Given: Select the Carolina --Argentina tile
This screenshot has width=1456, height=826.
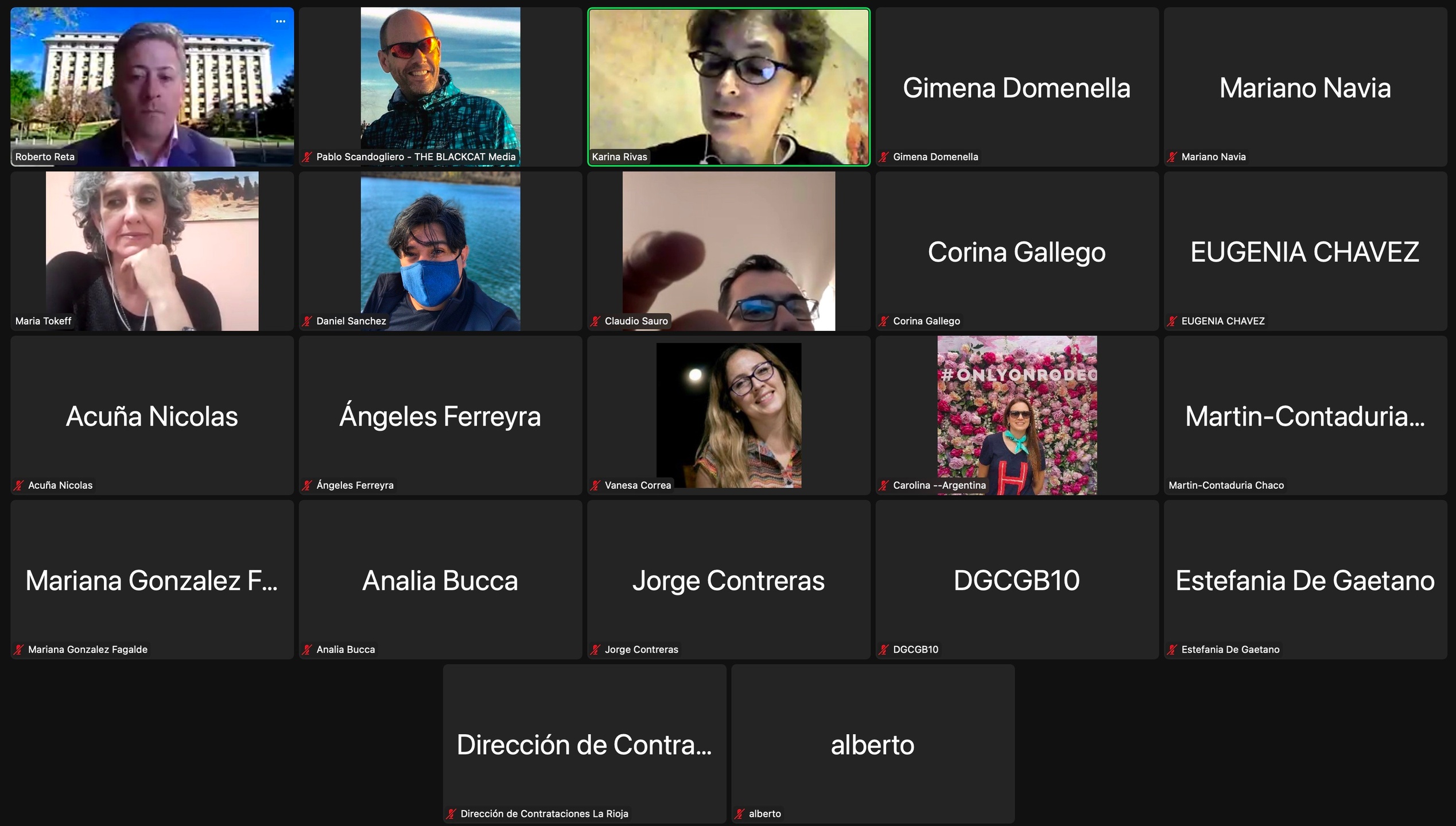Looking at the screenshot, I should coord(1017,415).
